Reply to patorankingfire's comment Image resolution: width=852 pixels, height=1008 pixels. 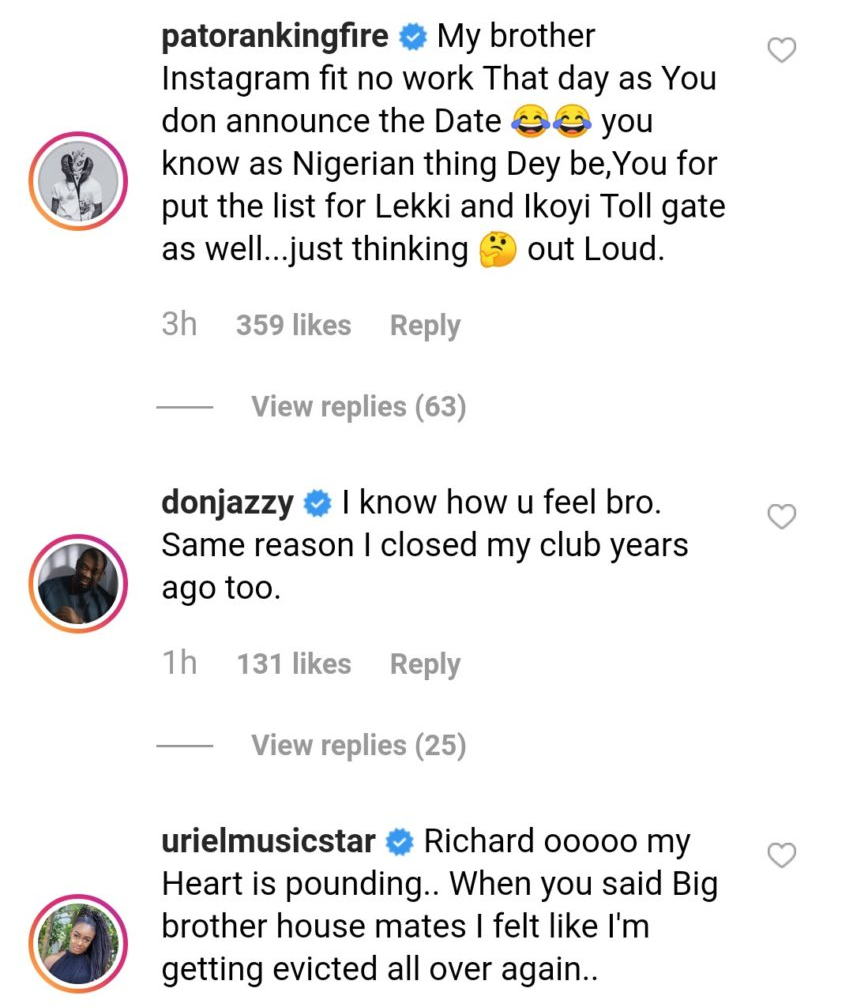(x=425, y=326)
